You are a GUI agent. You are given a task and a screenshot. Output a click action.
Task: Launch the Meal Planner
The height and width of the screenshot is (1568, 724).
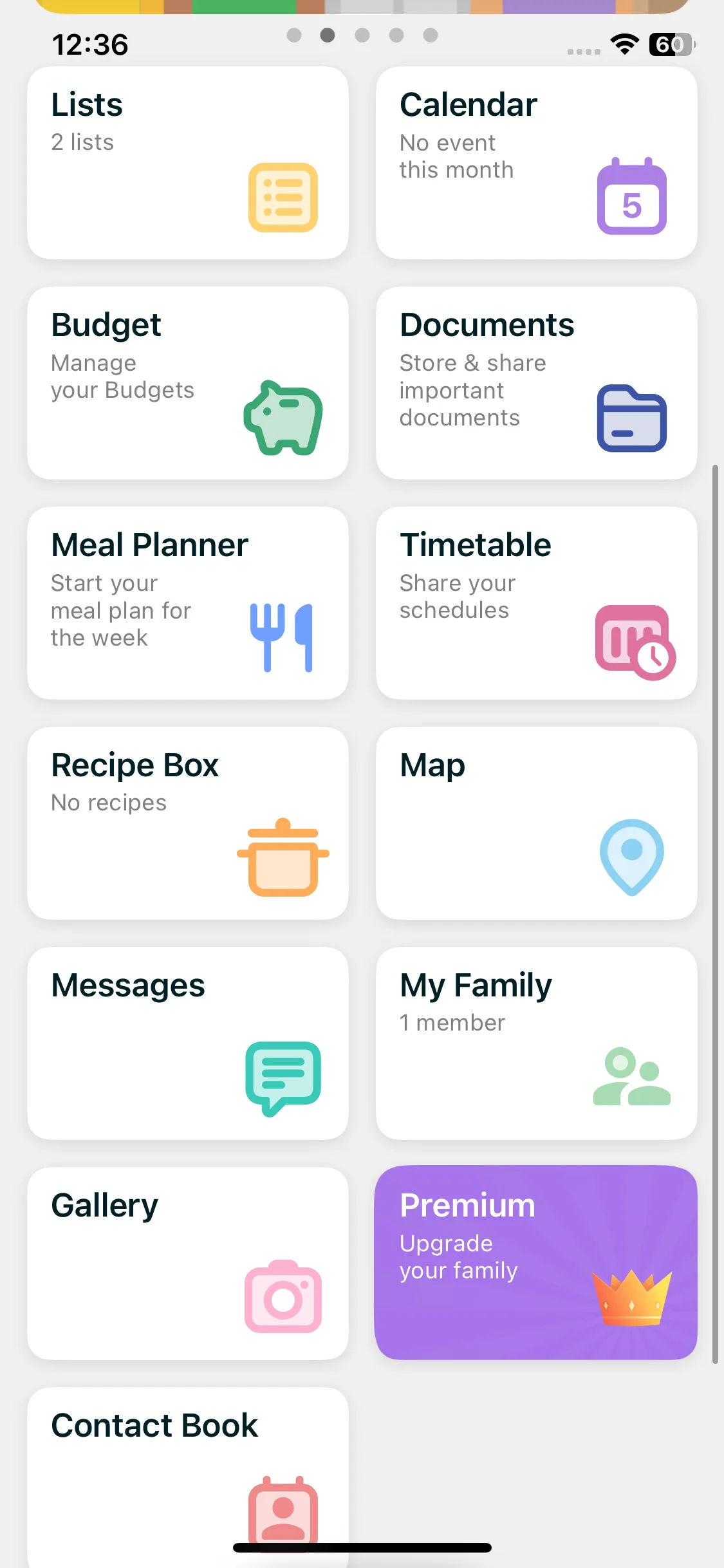click(187, 603)
